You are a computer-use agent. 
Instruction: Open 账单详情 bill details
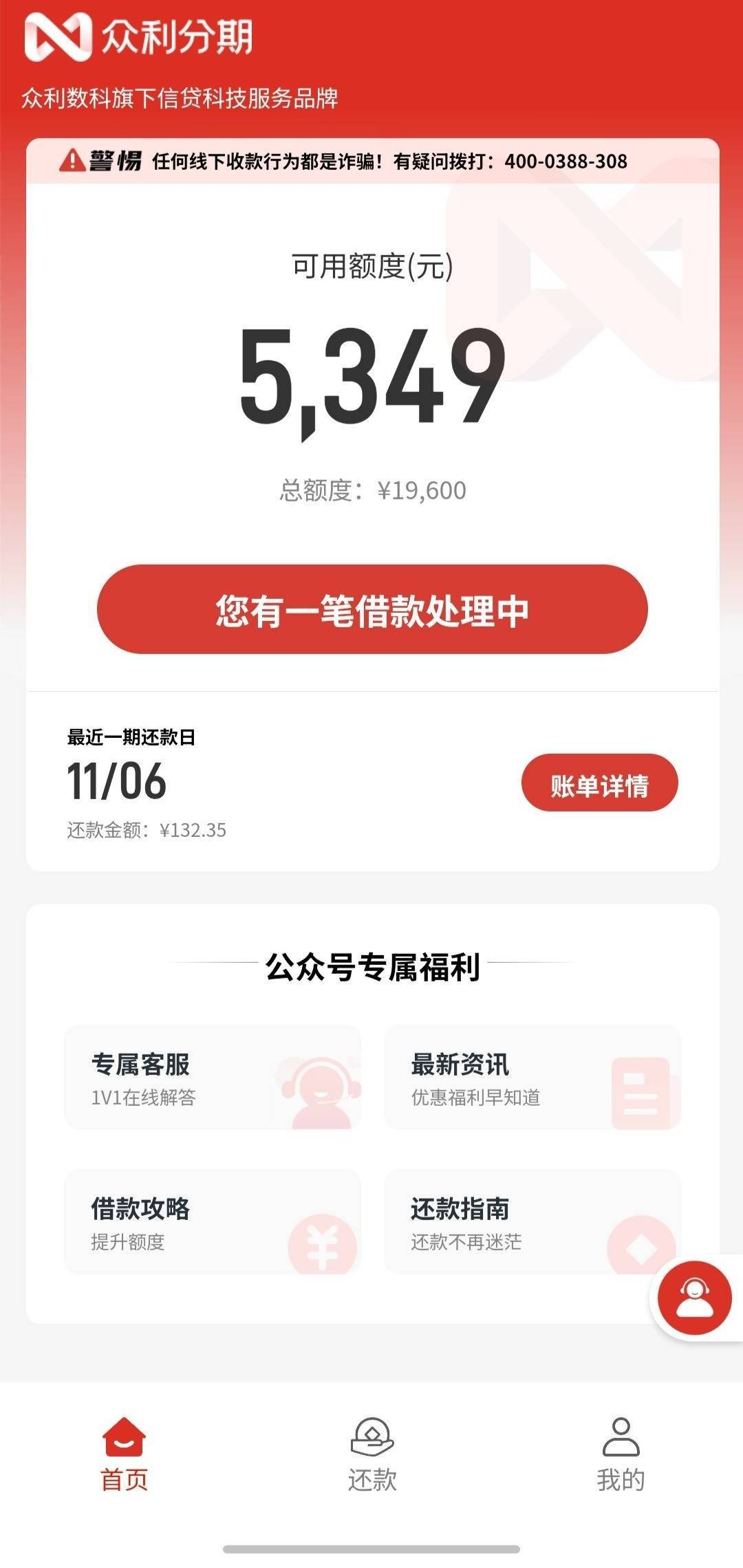click(x=599, y=783)
